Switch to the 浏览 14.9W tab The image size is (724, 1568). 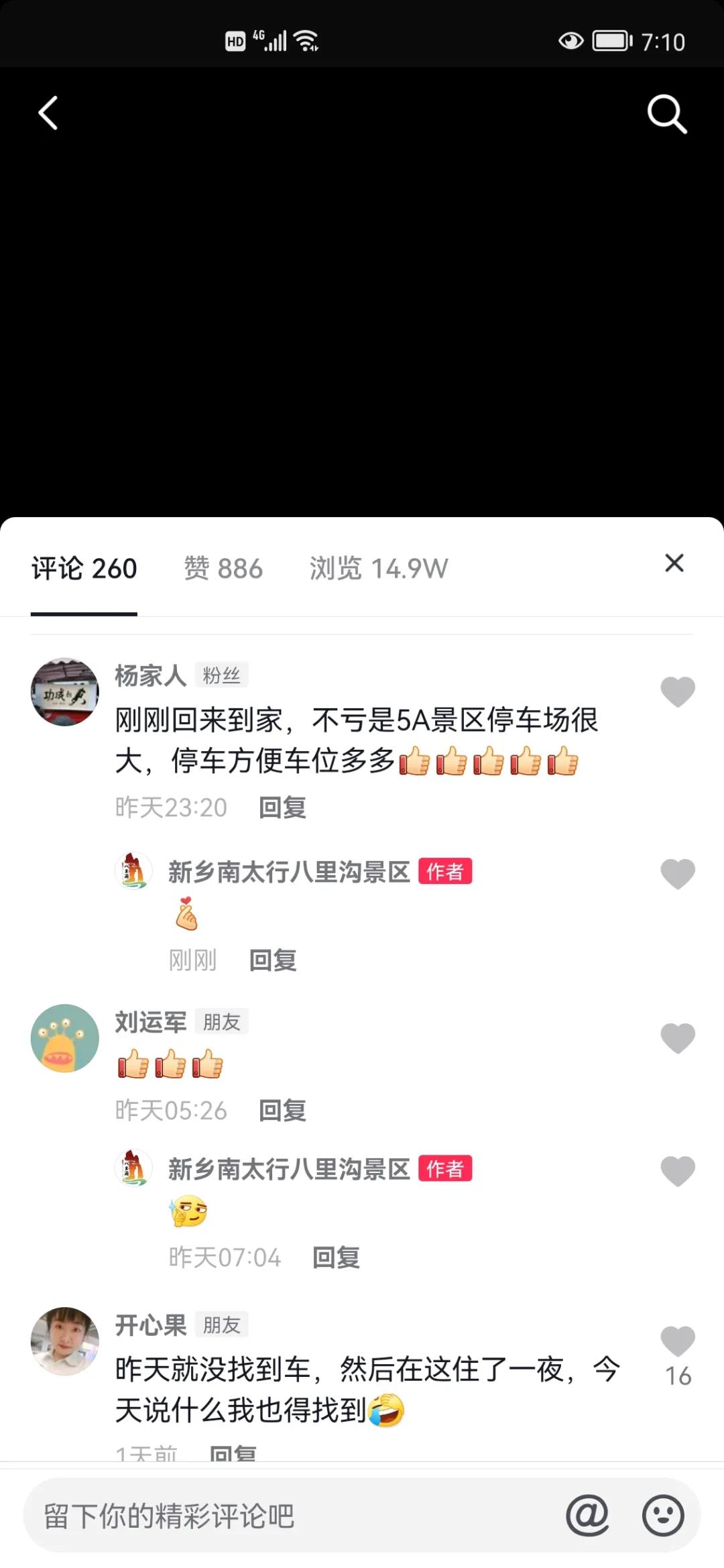pos(378,569)
